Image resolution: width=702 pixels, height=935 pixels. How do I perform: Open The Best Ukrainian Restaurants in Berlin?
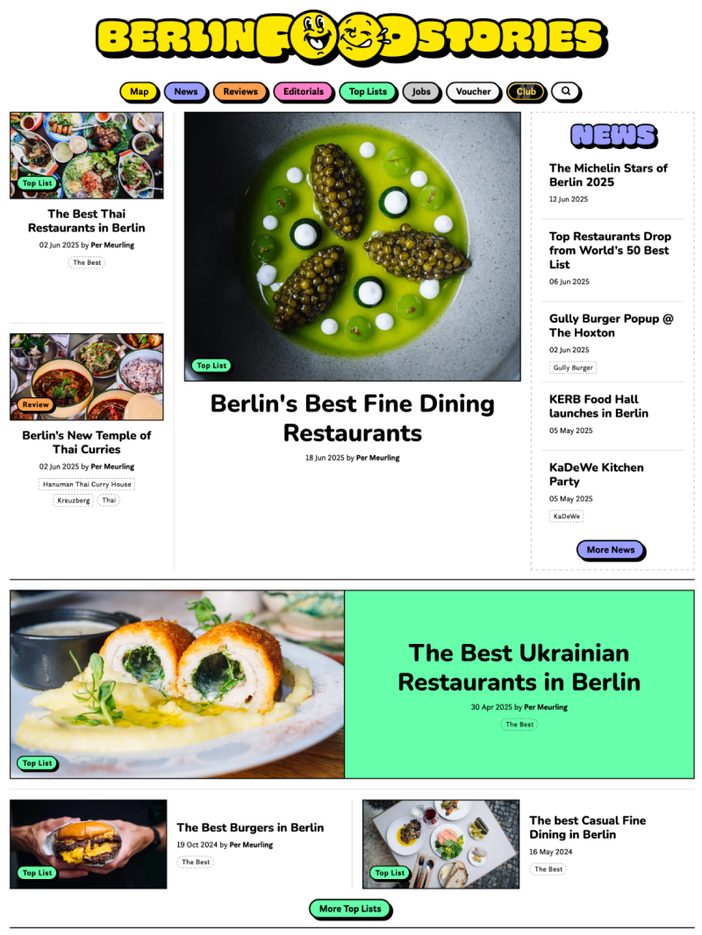(x=518, y=667)
